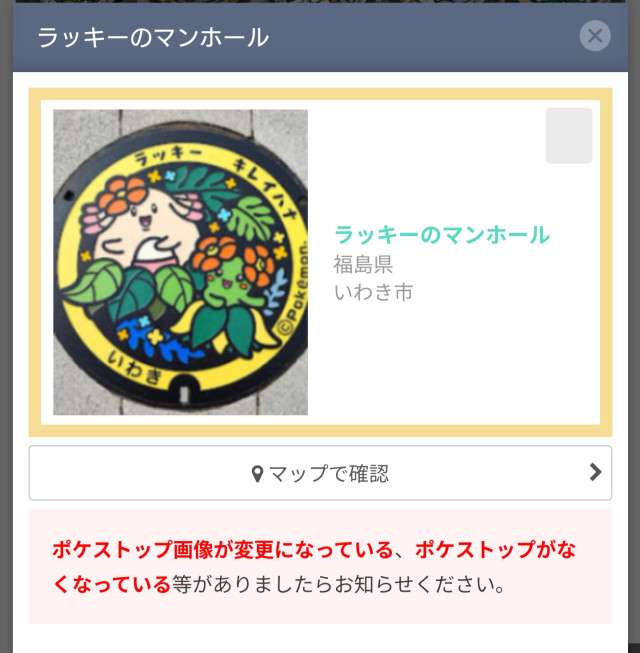Screen dimensions: 640x653
Task: Close the ラッキーのマンホール dialog
Action: pos(595,37)
